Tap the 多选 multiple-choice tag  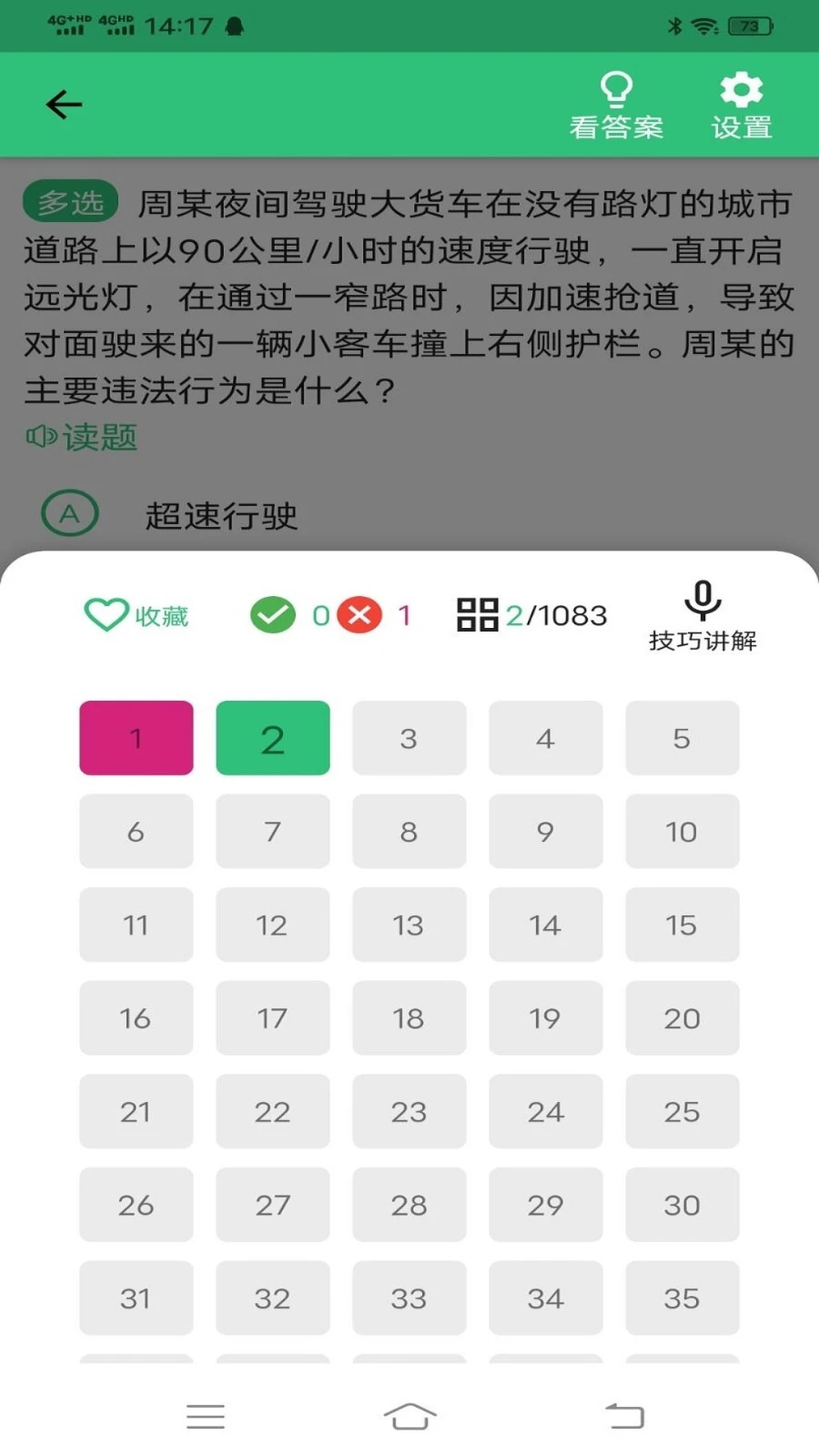pos(70,200)
